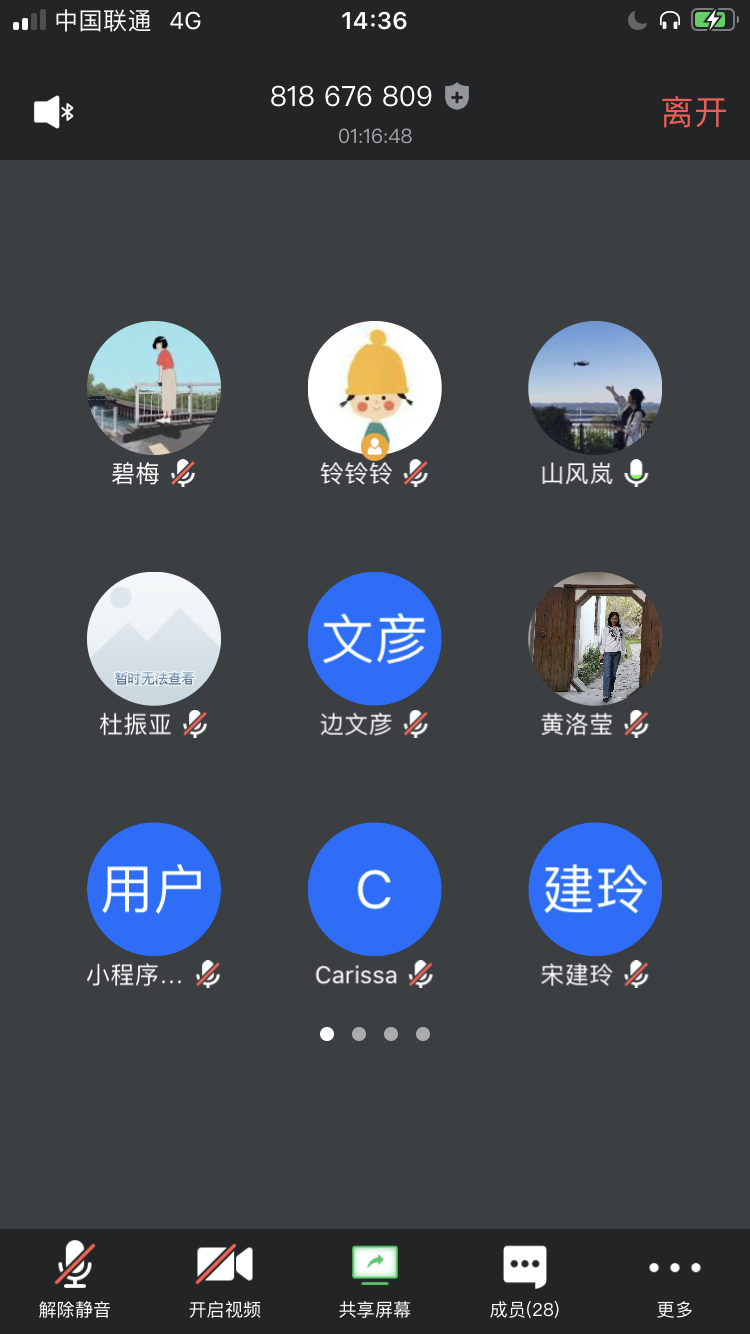Start sharing screen via 共享屏幕
The image size is (750, 1334).
click(x=375, y=1279)
